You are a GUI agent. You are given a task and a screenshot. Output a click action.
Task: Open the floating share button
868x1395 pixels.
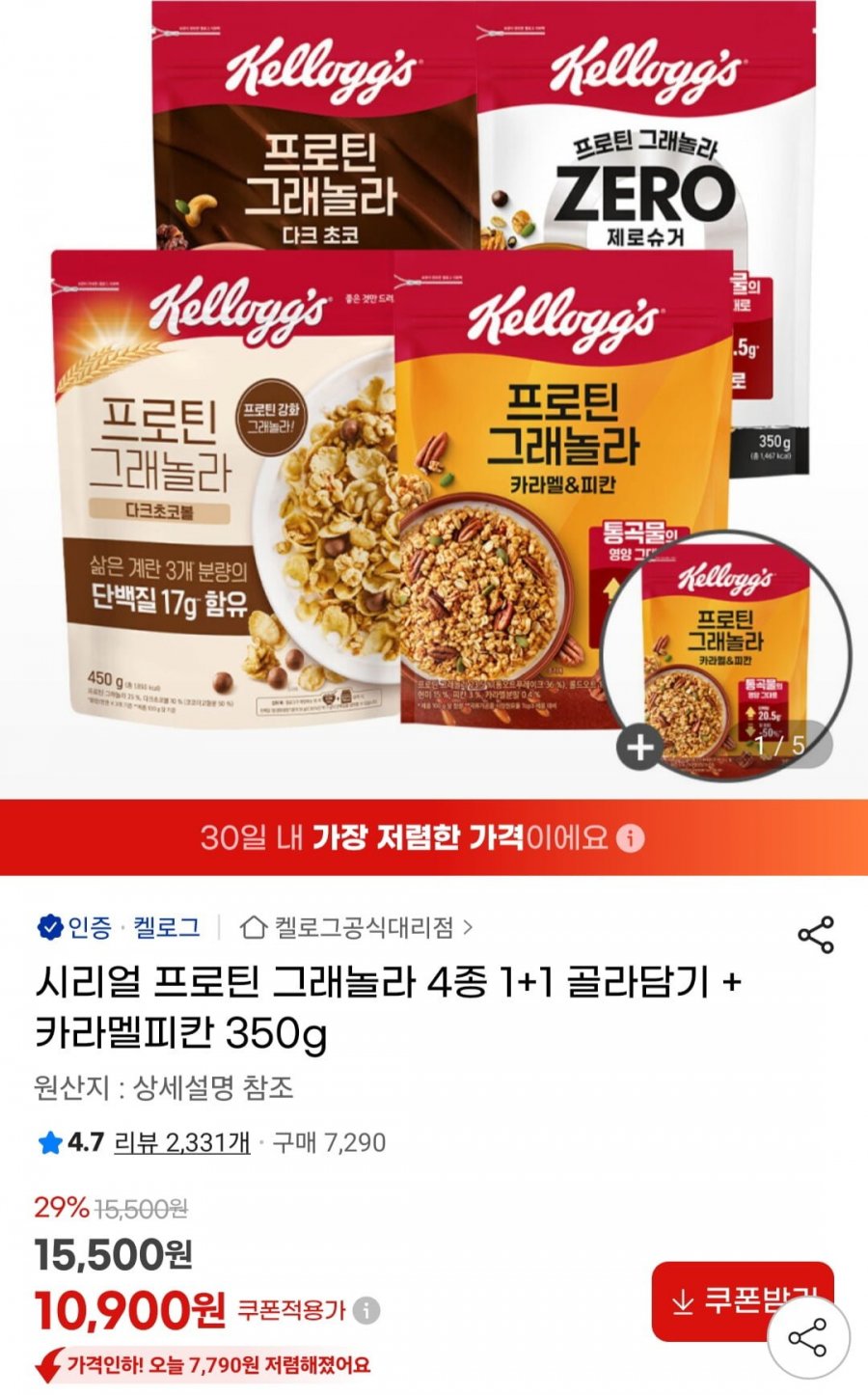808,1339
